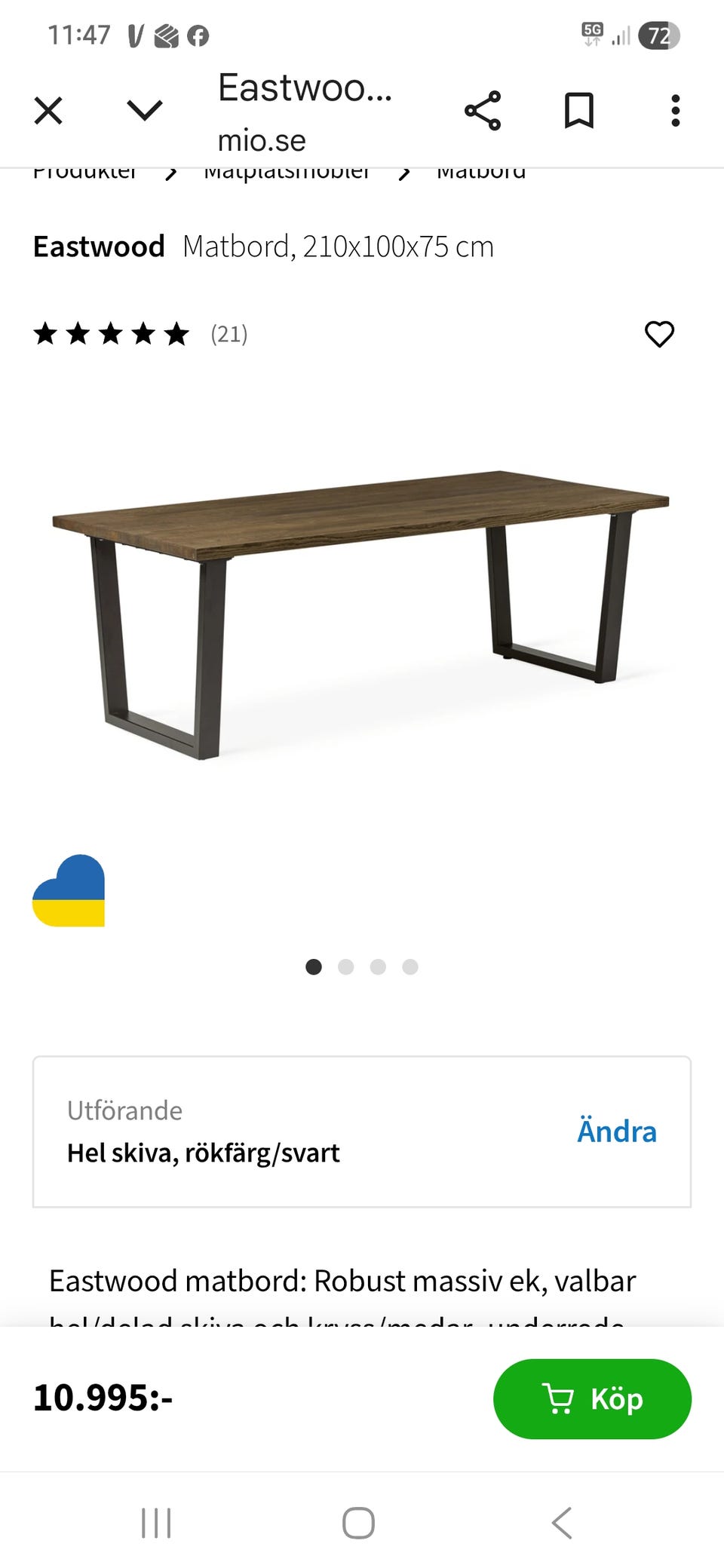Select the second carousel dot

[346, 967]
